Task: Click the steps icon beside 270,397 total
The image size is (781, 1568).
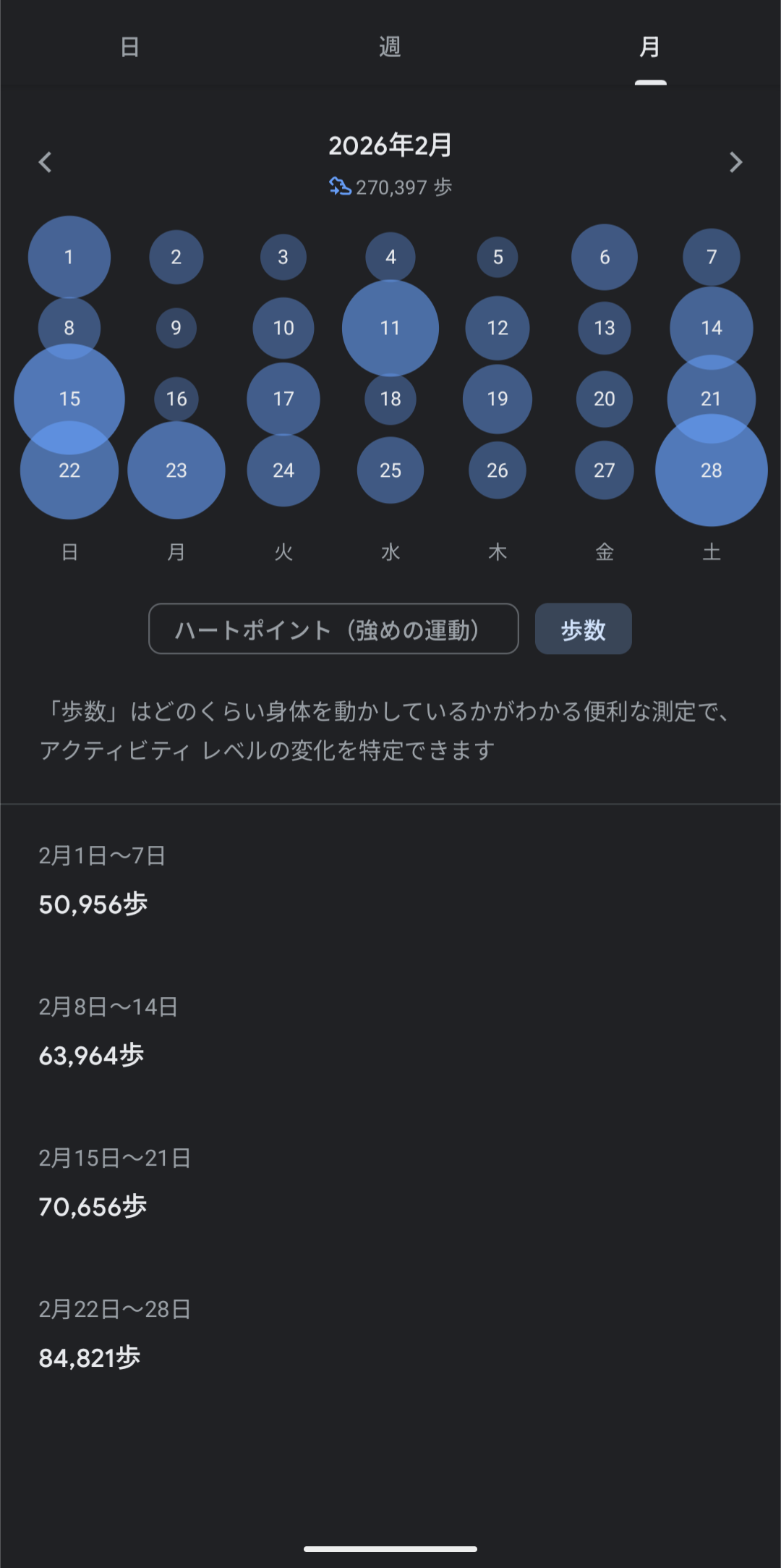Action: point(339,187)
